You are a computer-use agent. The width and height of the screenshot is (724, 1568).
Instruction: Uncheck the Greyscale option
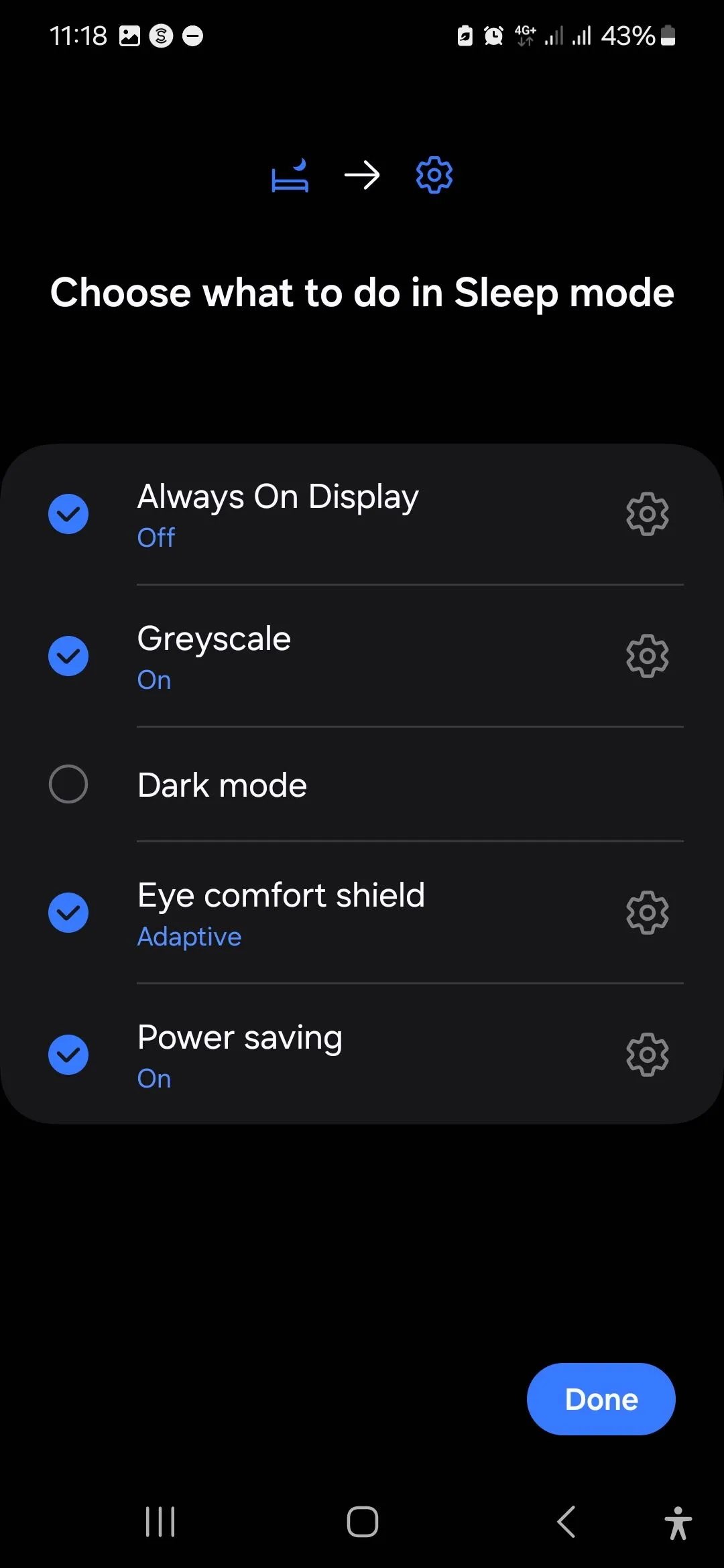[x=68, y=656]
